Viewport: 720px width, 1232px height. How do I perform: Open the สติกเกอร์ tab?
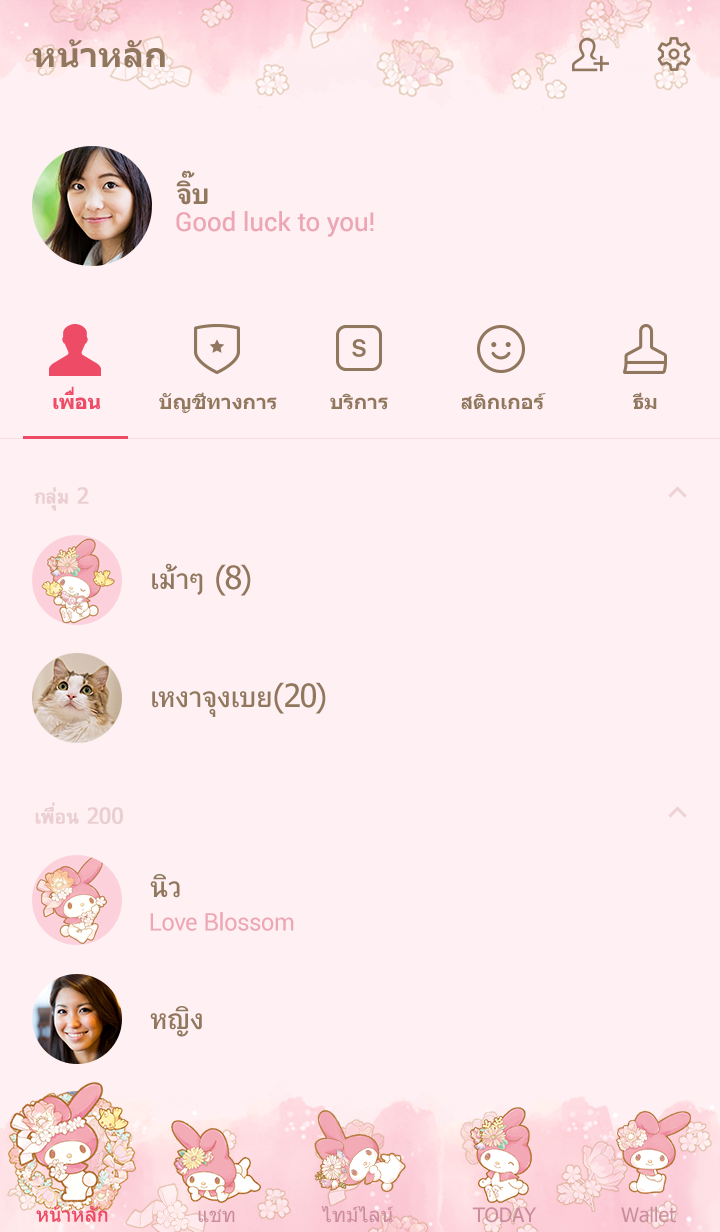pos(501,370)
